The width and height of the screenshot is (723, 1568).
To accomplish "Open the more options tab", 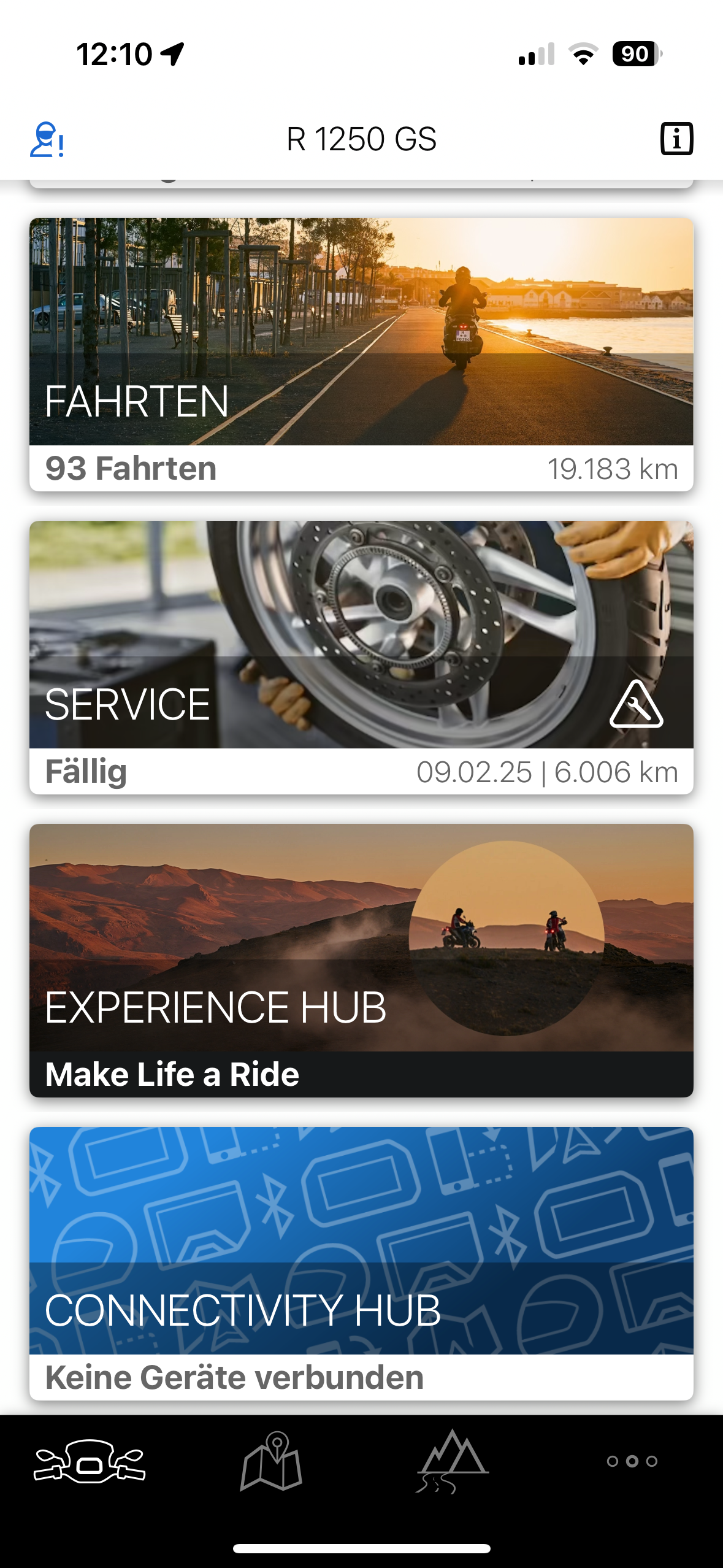I will tap(632, 1461).
